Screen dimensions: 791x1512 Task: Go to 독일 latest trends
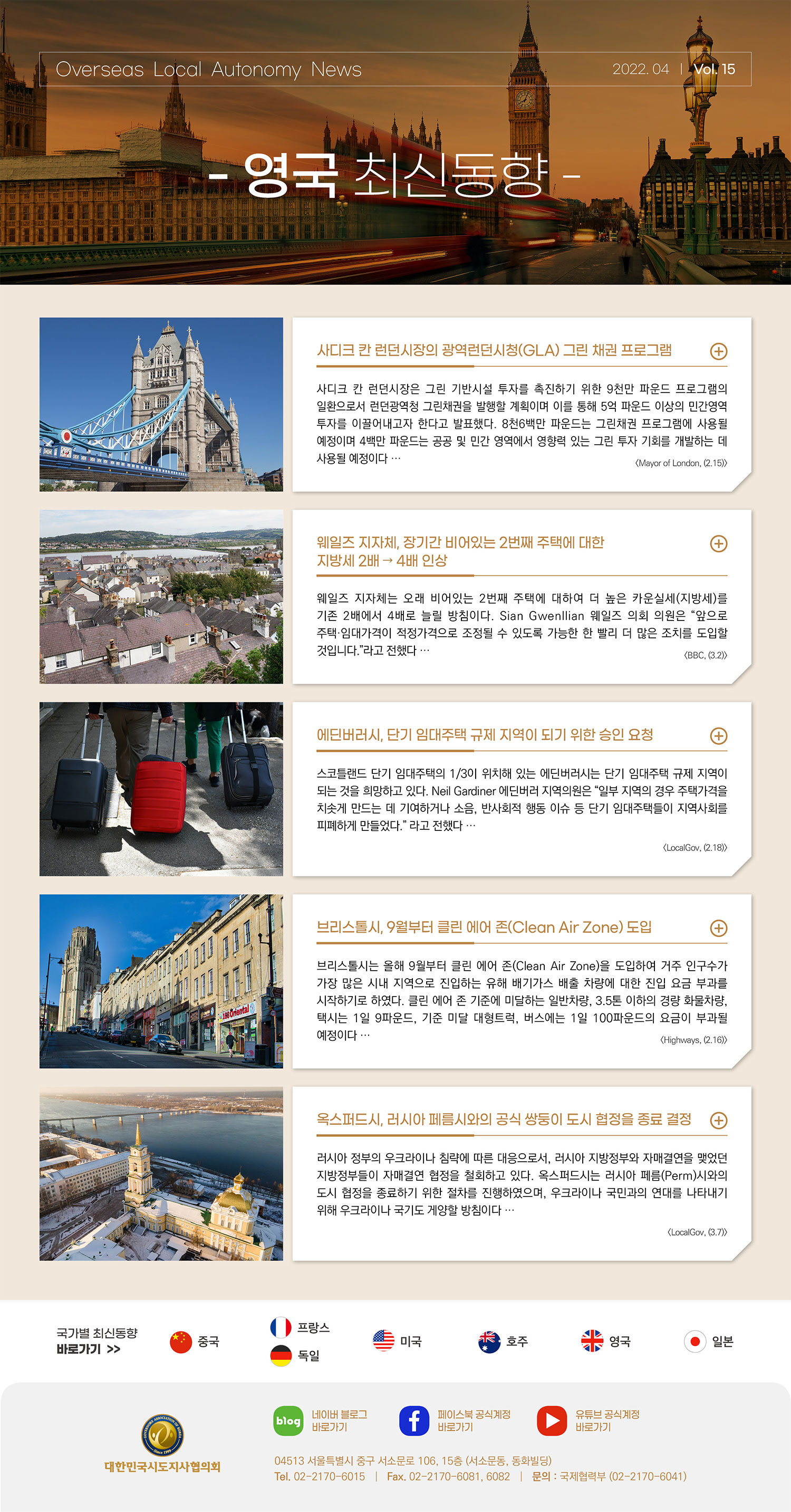pos(295,1356)
